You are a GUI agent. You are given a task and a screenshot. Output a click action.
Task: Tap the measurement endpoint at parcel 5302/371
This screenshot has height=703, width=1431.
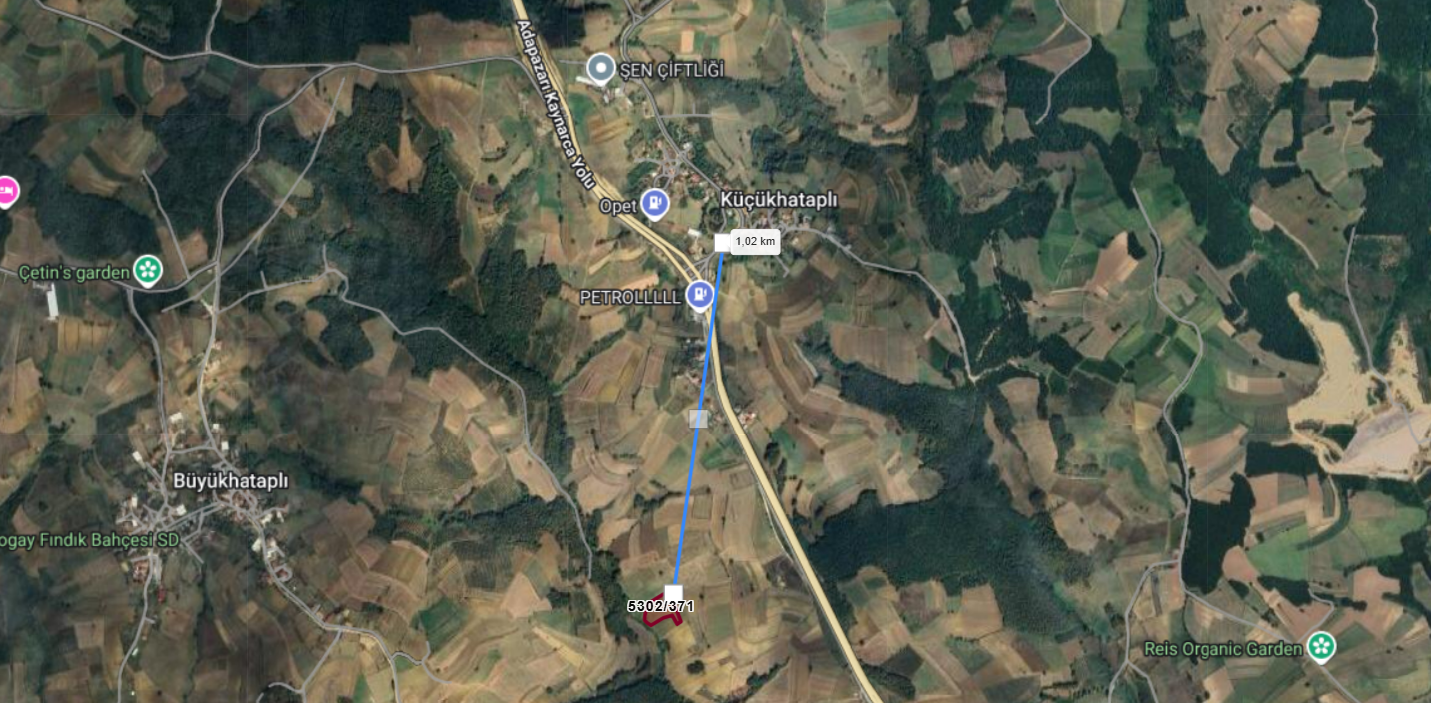coord(674,592)
